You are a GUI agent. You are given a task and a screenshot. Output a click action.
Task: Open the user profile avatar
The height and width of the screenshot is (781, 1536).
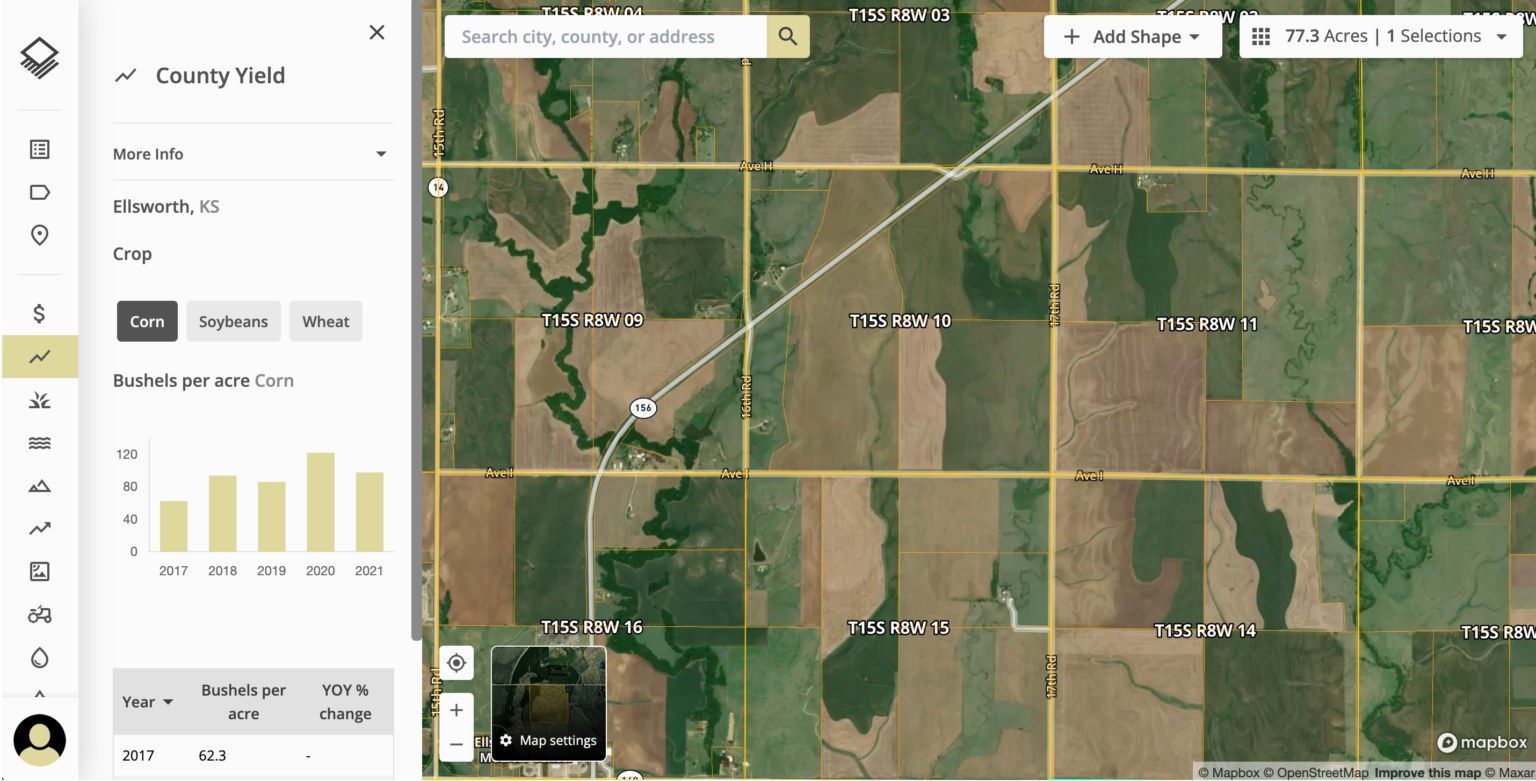tap(39, 740)
